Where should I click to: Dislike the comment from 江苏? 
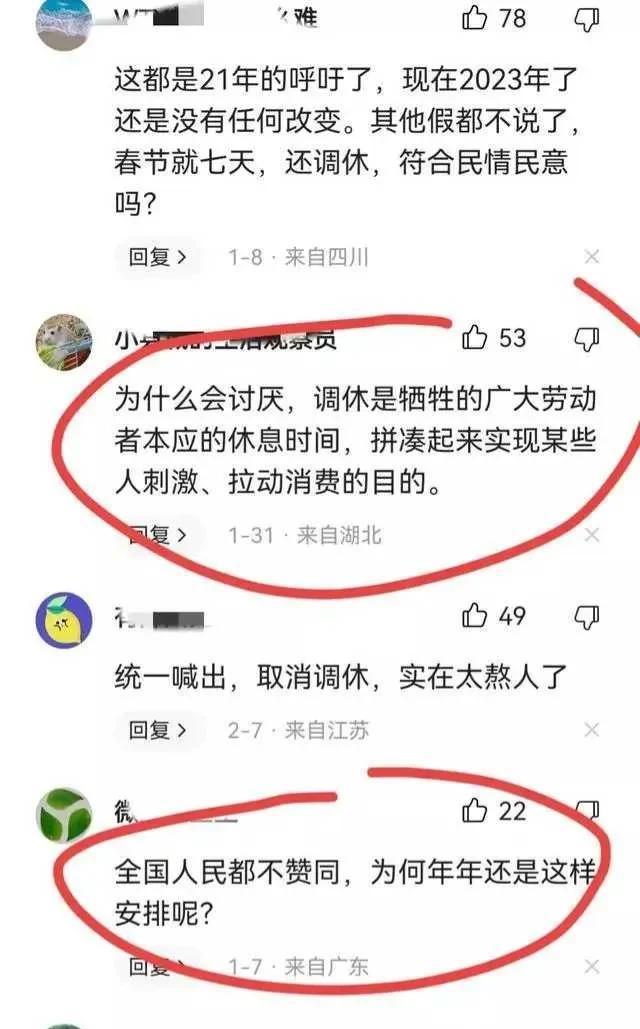pos(589,616)
